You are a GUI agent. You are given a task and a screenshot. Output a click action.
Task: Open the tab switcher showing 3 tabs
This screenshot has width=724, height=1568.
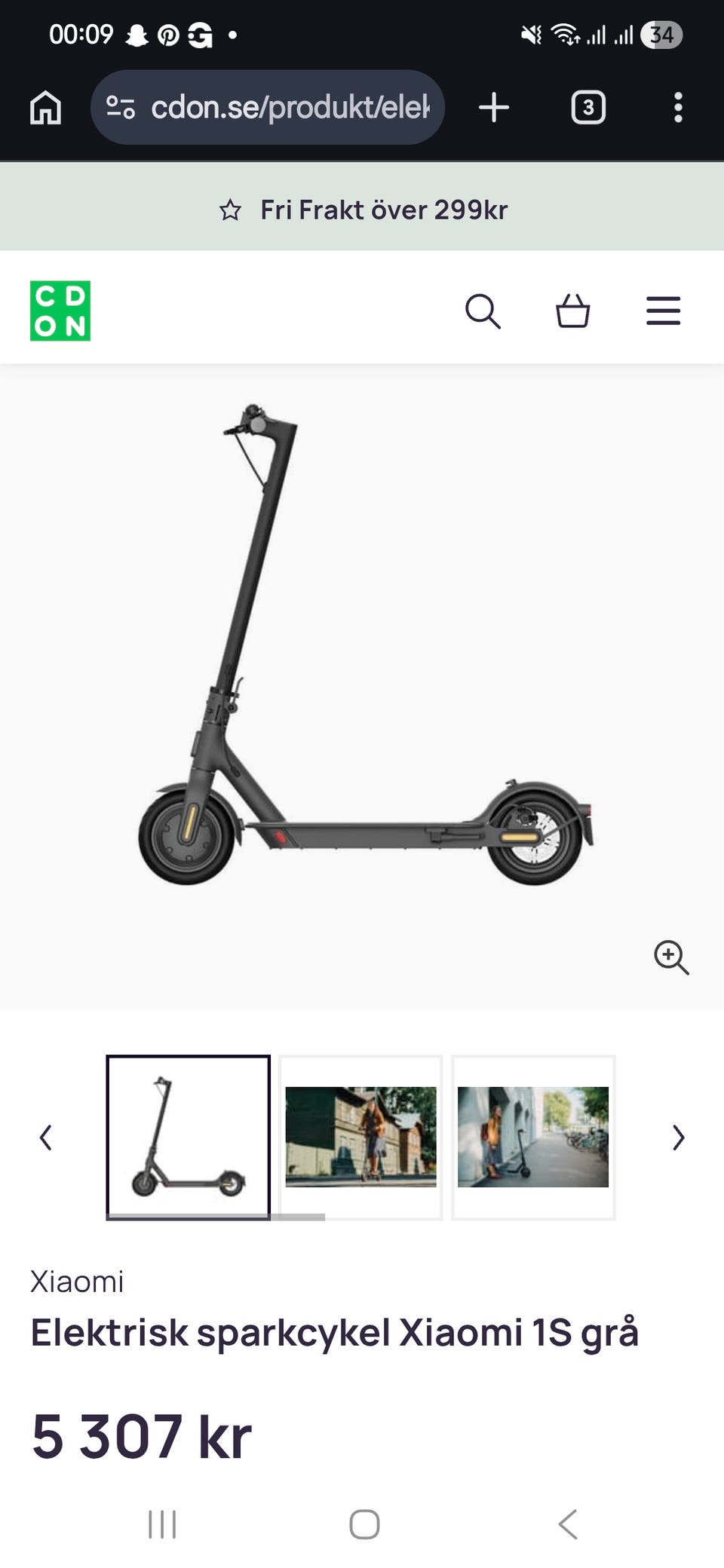pyautogui.click(x=587, y=107)
